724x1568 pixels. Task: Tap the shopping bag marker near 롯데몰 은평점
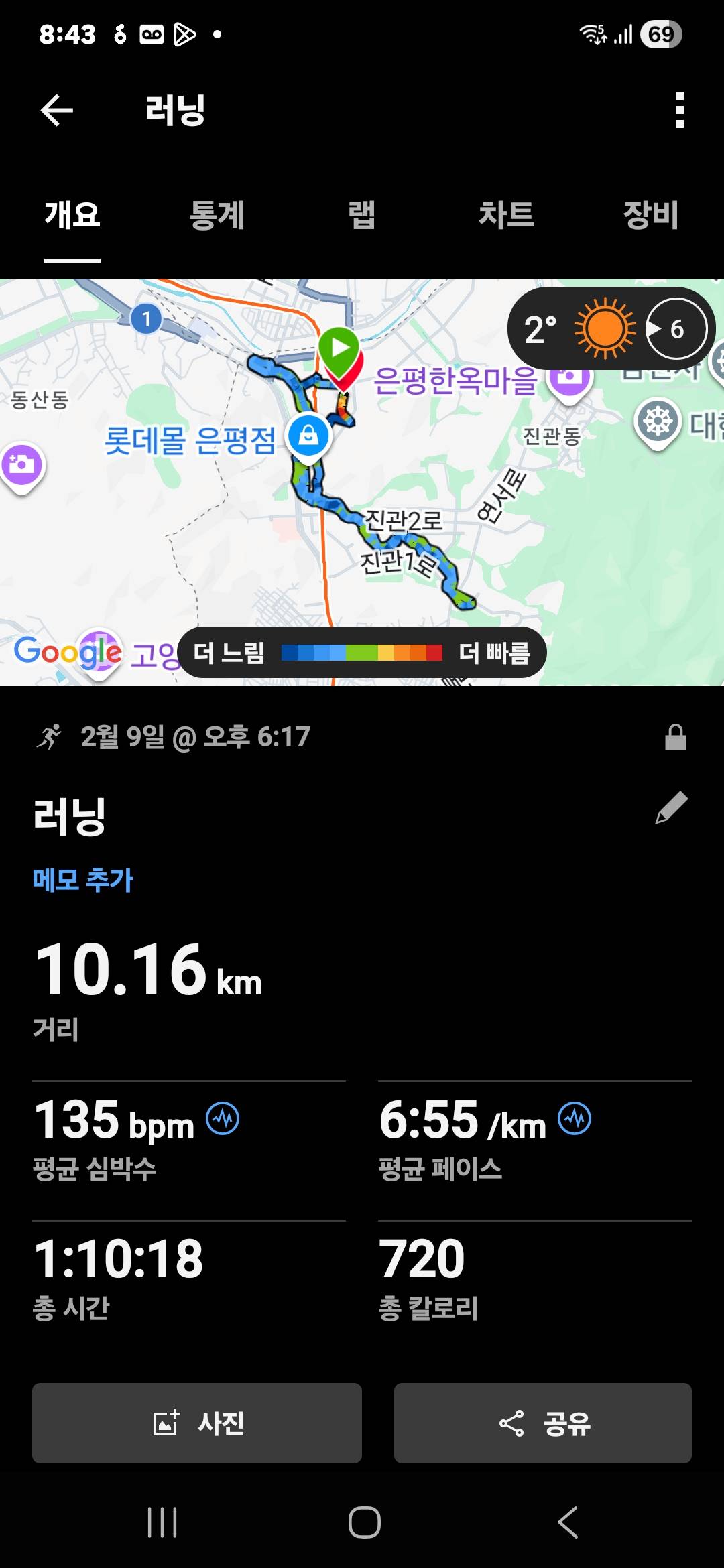(309, 434)
